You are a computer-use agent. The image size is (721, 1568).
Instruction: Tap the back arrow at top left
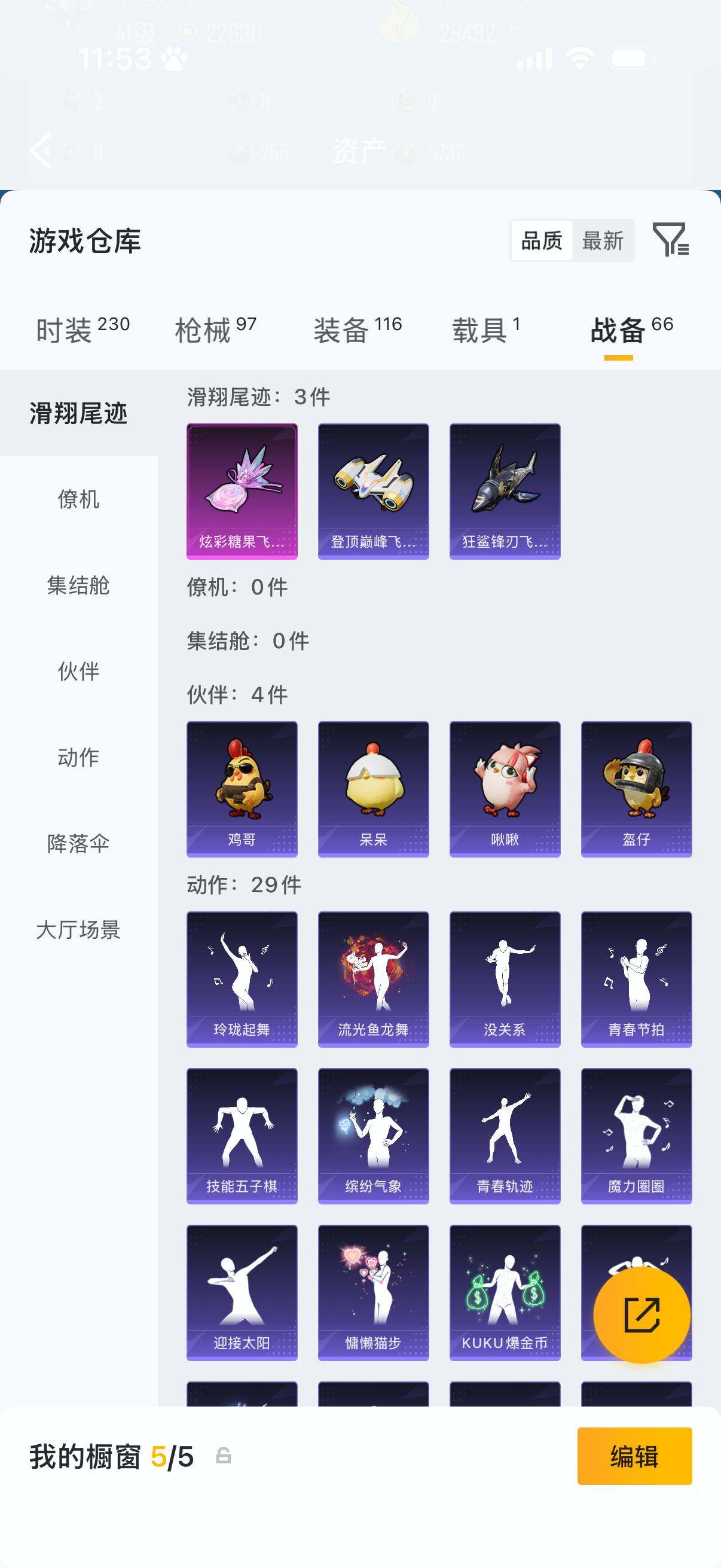[41, 149]
